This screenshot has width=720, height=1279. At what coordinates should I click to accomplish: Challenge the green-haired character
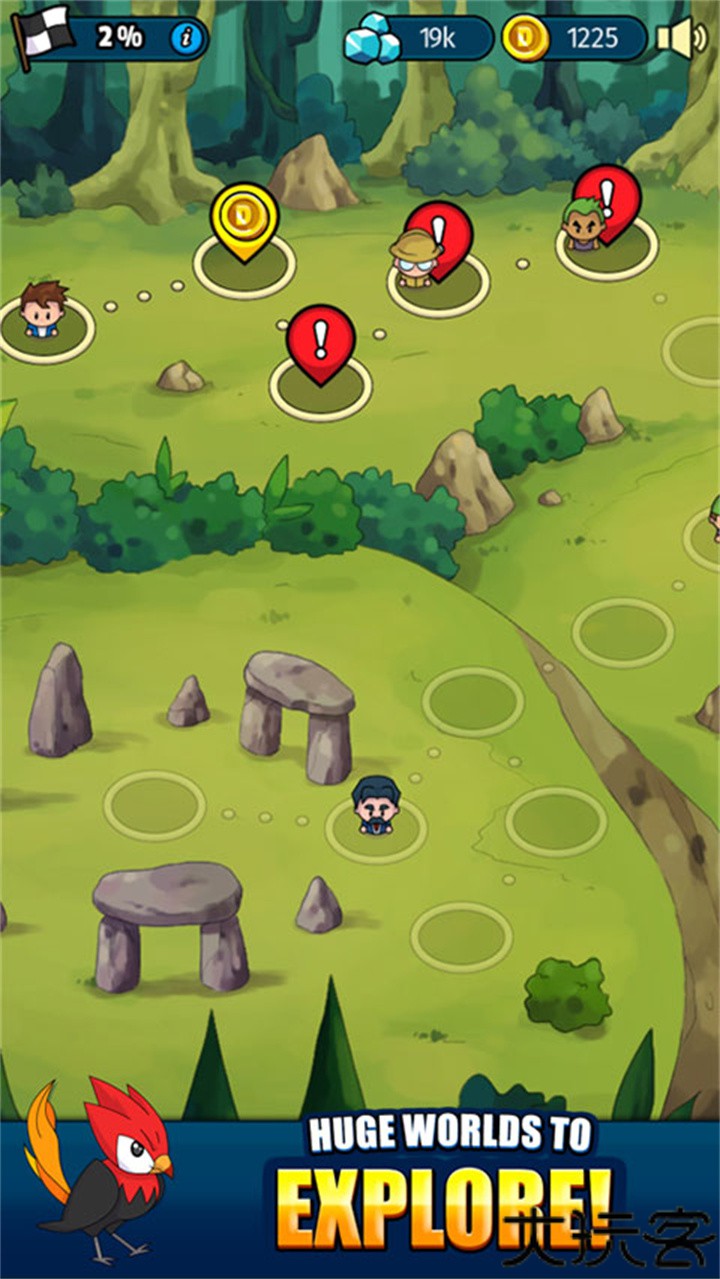[583, 226]
